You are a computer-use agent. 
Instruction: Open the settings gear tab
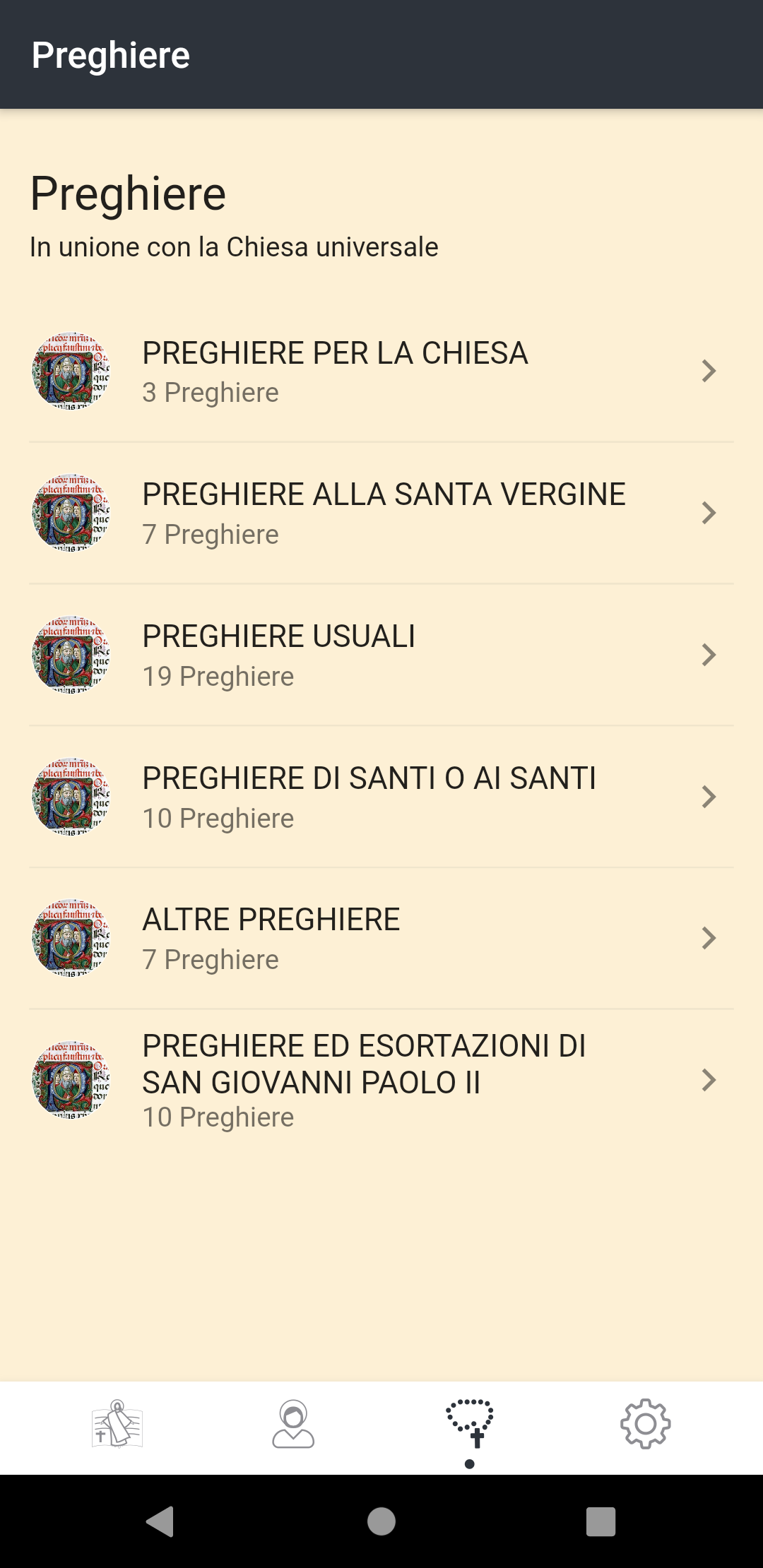click(645, 1424)
